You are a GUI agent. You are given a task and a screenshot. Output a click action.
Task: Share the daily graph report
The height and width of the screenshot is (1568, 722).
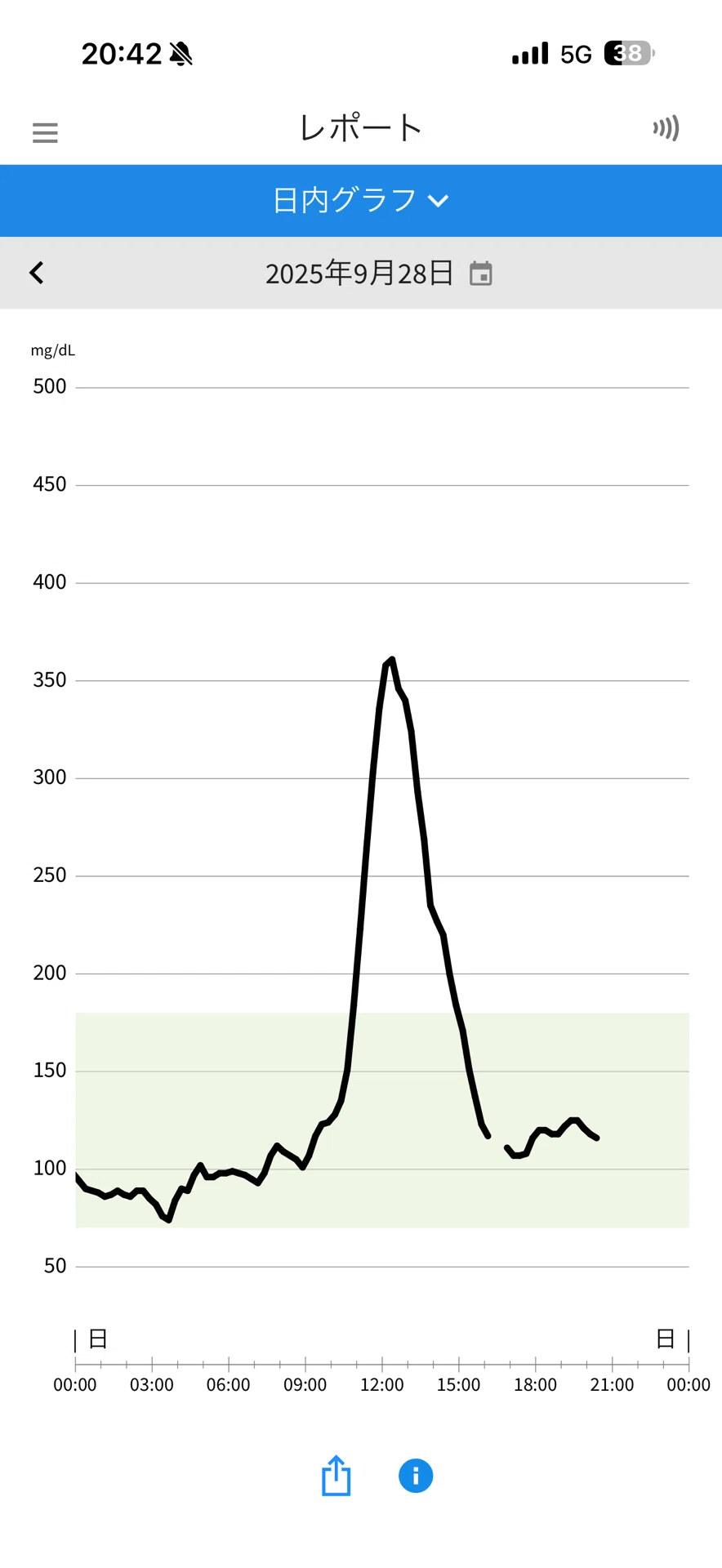coord(336,1476)
